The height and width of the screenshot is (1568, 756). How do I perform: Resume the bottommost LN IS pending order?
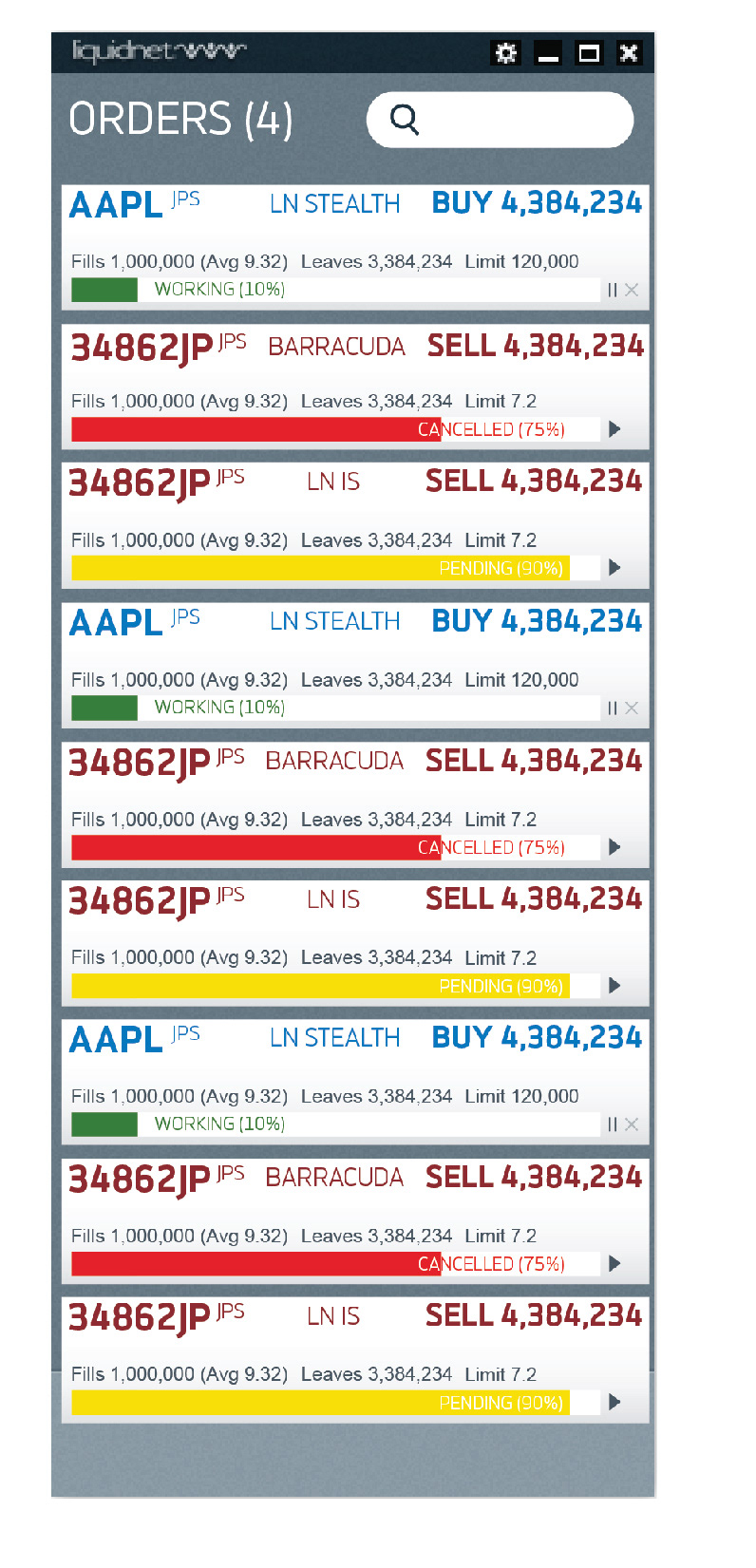[614, 1402]
